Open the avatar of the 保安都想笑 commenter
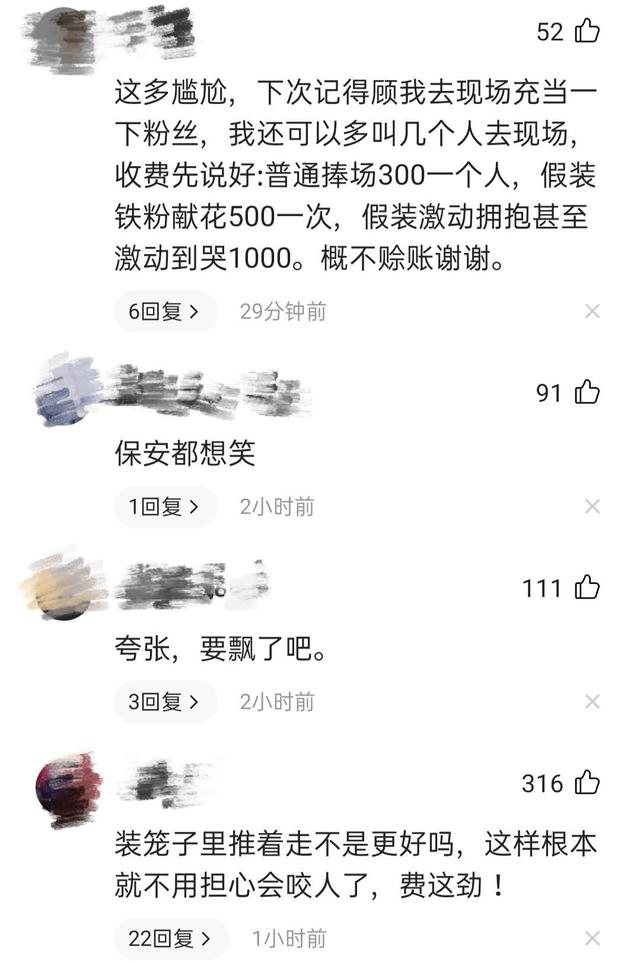The width and height of the screenshot is (640, 963). pos(68,392)
